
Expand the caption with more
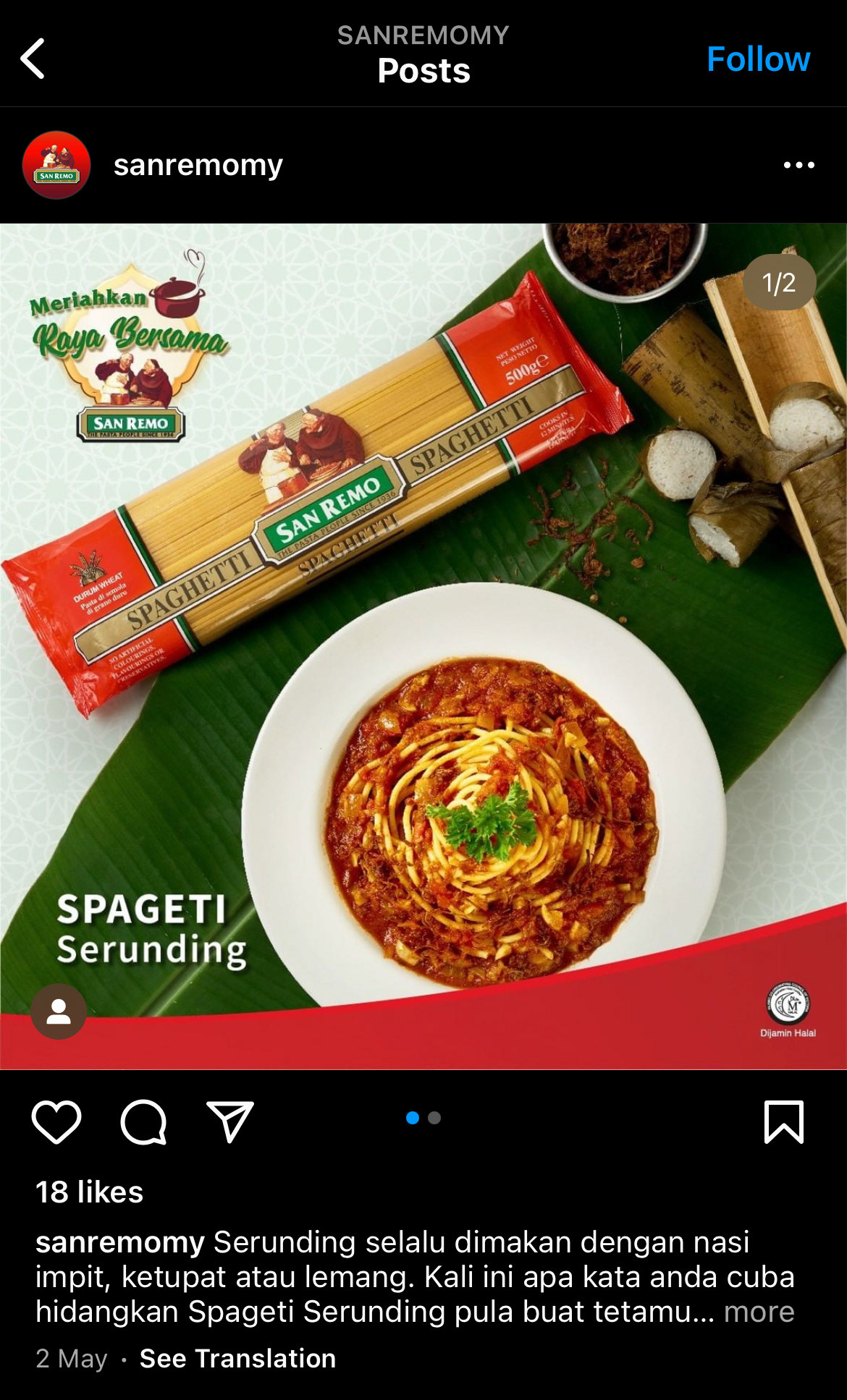(x=759, y=1311)
